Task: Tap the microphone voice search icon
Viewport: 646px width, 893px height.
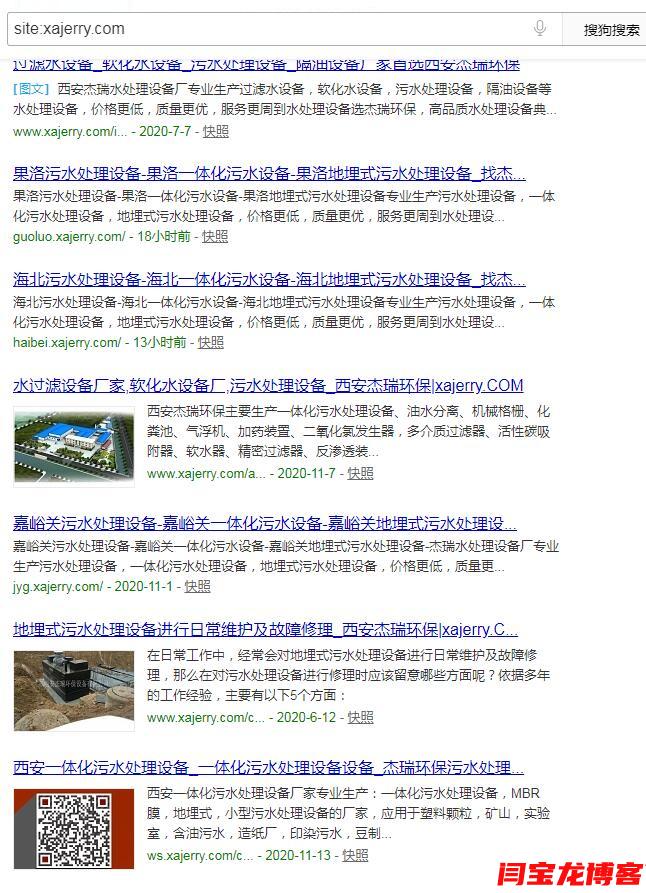Action: [x=540, y=29]
